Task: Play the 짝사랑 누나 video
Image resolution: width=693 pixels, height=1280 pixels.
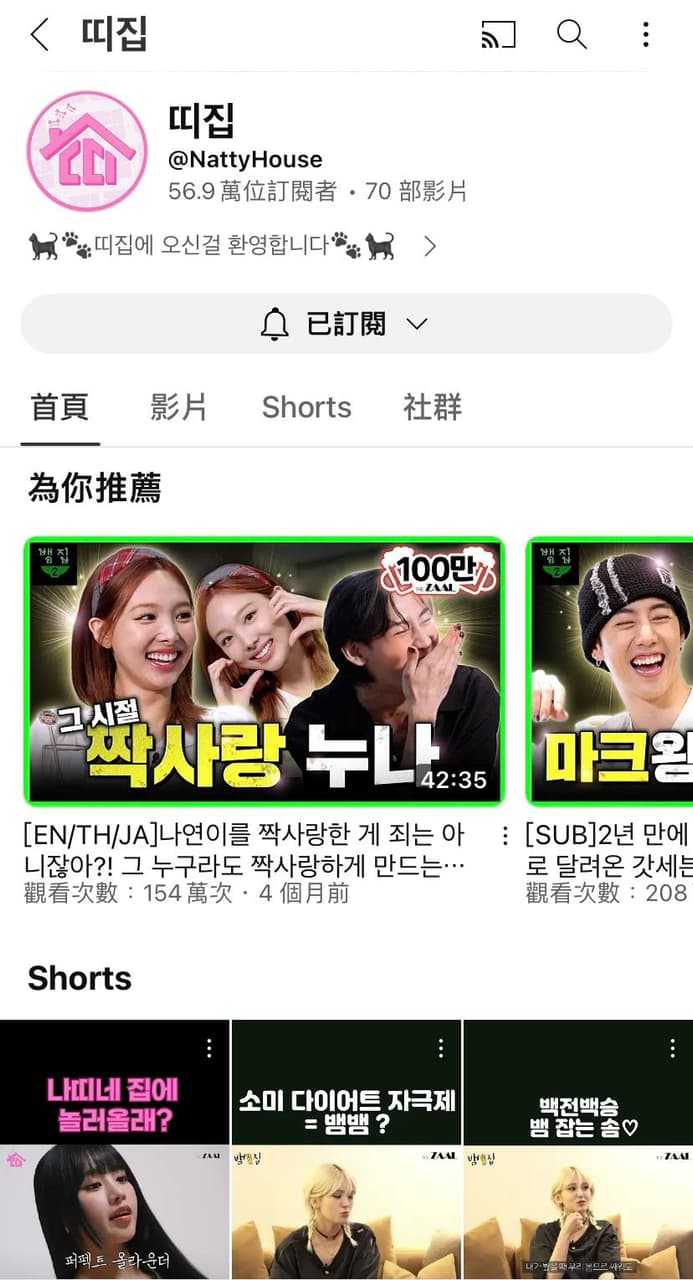Action: tap(266, 672)
